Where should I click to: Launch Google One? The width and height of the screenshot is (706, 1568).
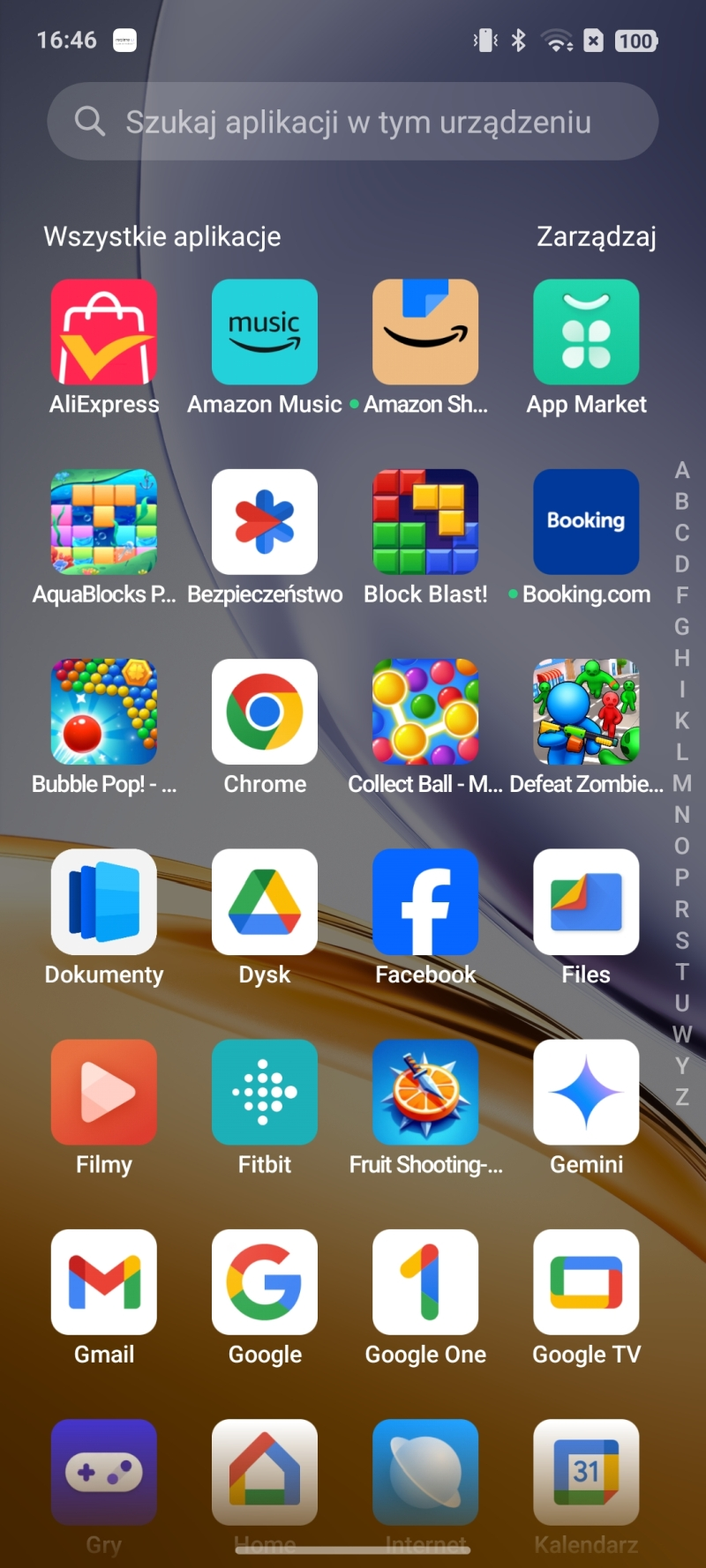(x=425, y=1282)
